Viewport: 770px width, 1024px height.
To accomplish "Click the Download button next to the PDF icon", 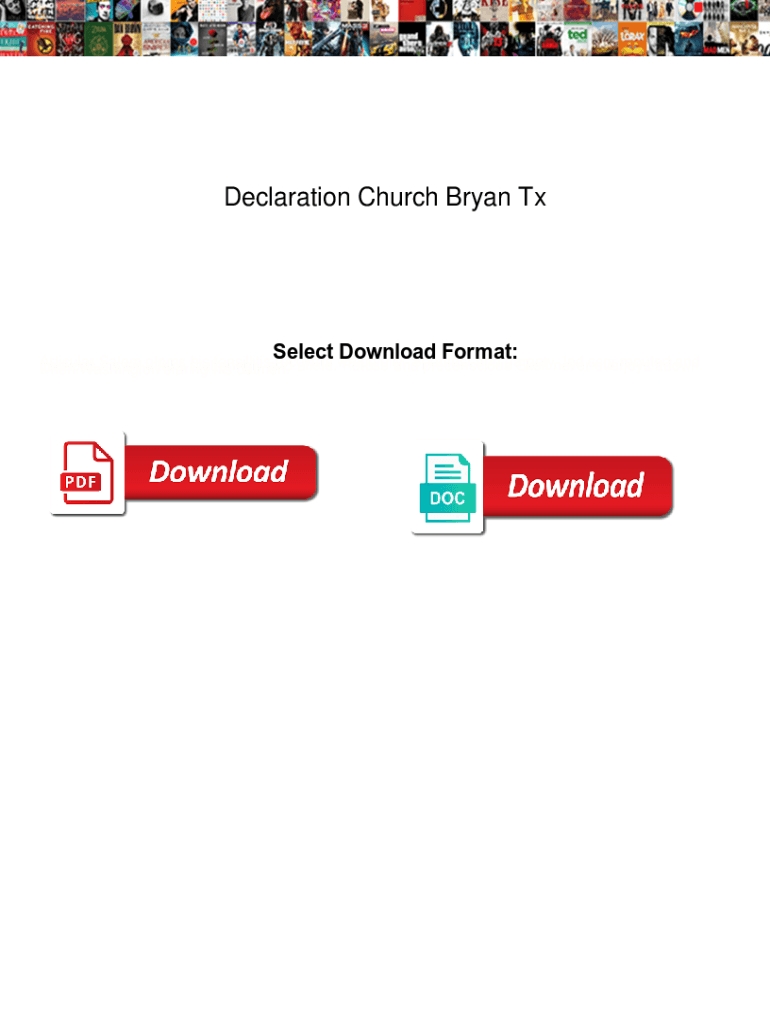I will point(220,472).
